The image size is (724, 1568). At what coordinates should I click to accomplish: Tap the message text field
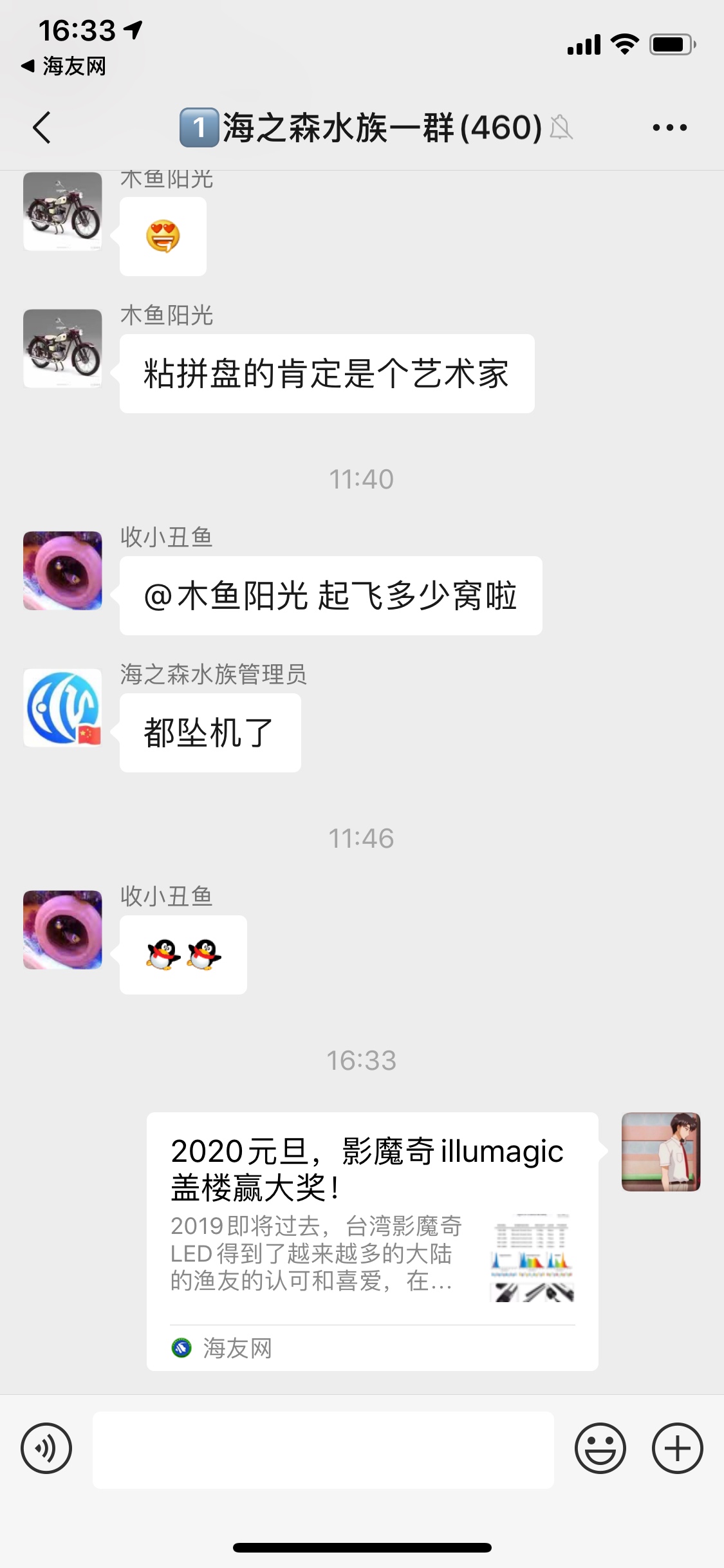point(323,1450)
